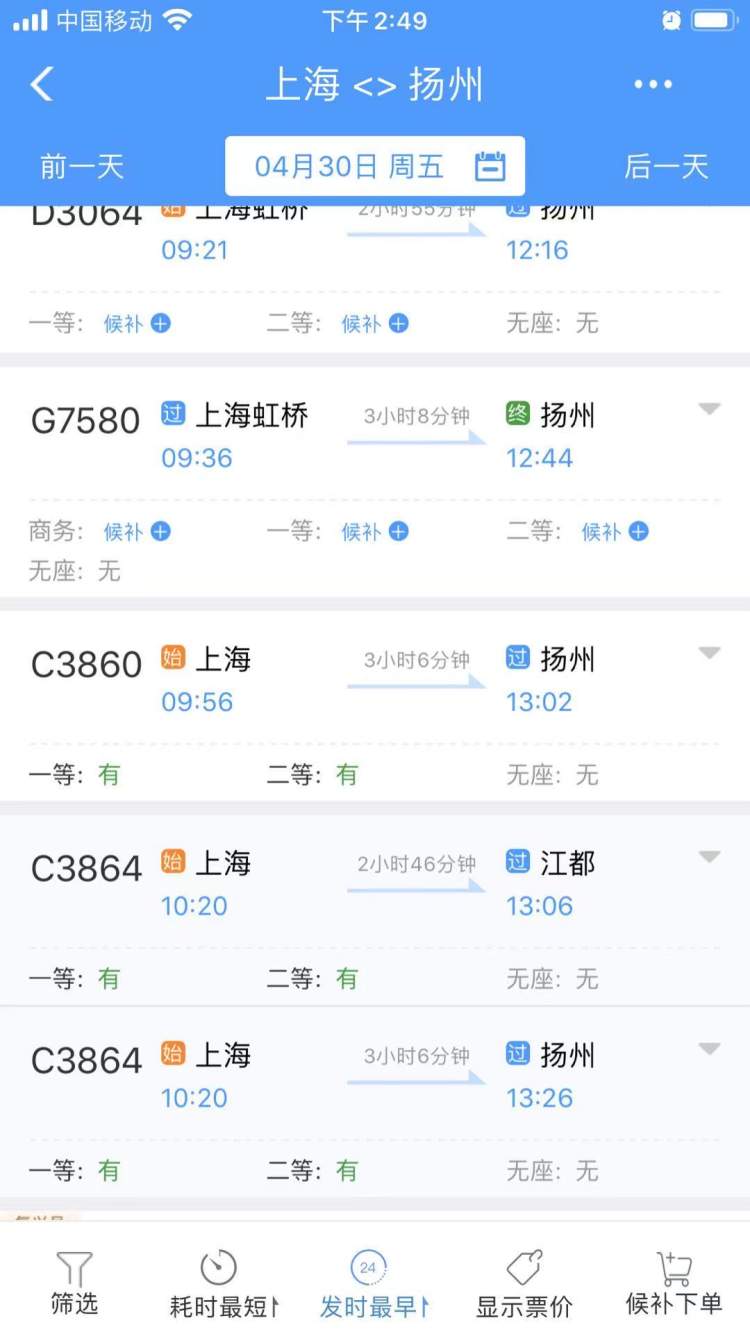The image size is (750, 1334).
Task: Open the date picker showing 04月30日 周五
Action: click(375, 166)
